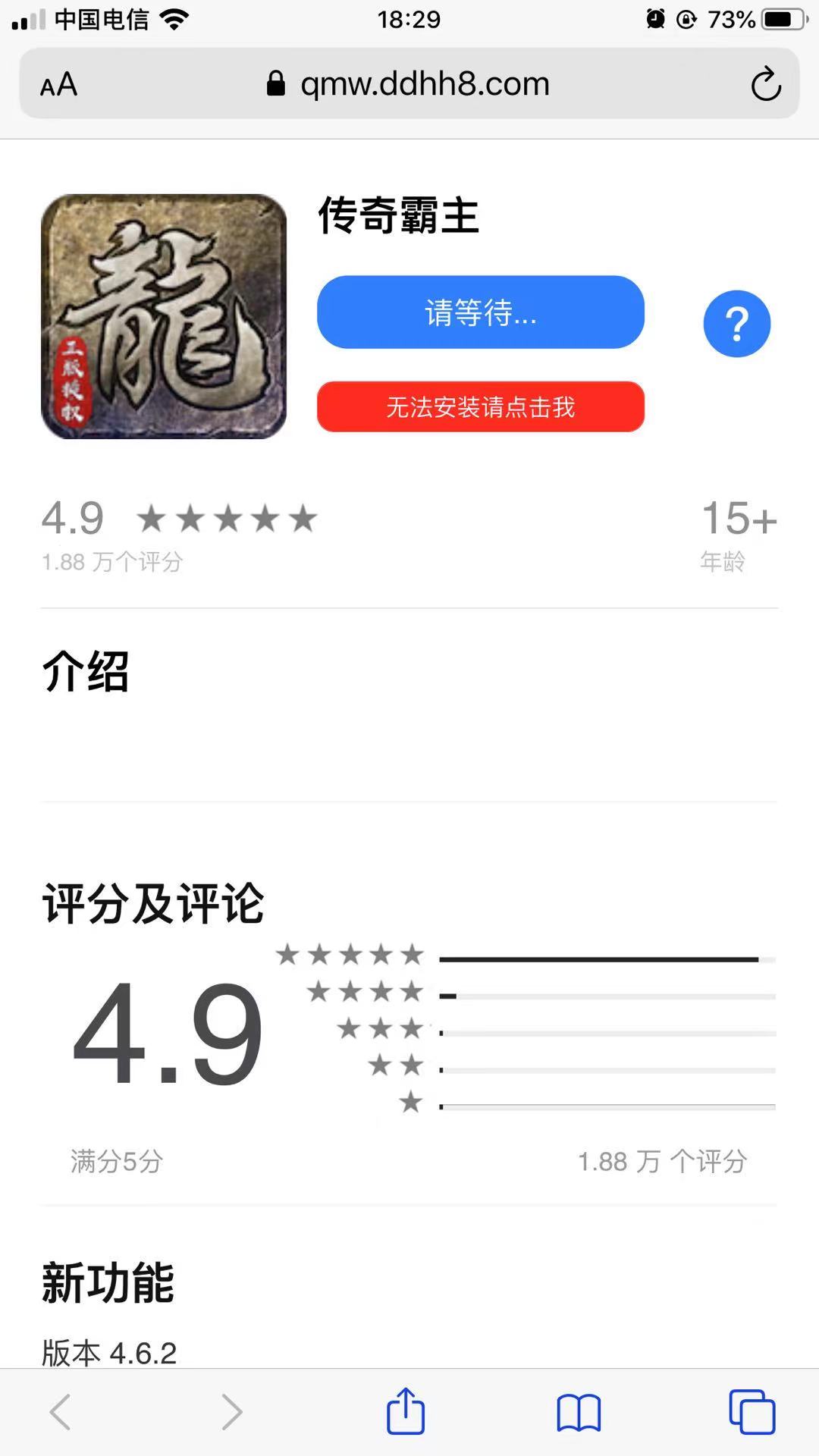This screenshot has height=1456, width=819.
Task: Reload the page in Safari
Action: pyautogui.click(x=765, y=84)
